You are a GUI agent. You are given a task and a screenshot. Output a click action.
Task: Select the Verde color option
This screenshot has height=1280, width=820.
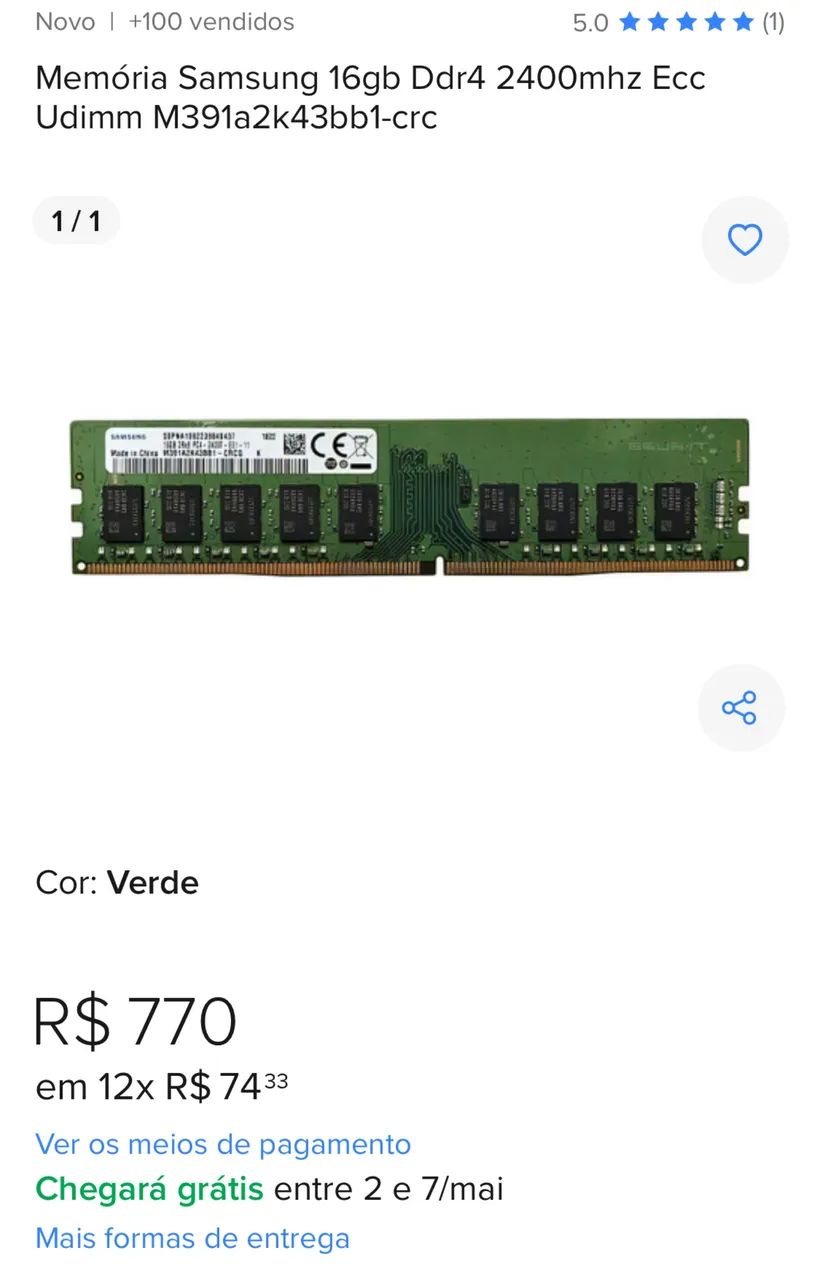tap(153, 883)
